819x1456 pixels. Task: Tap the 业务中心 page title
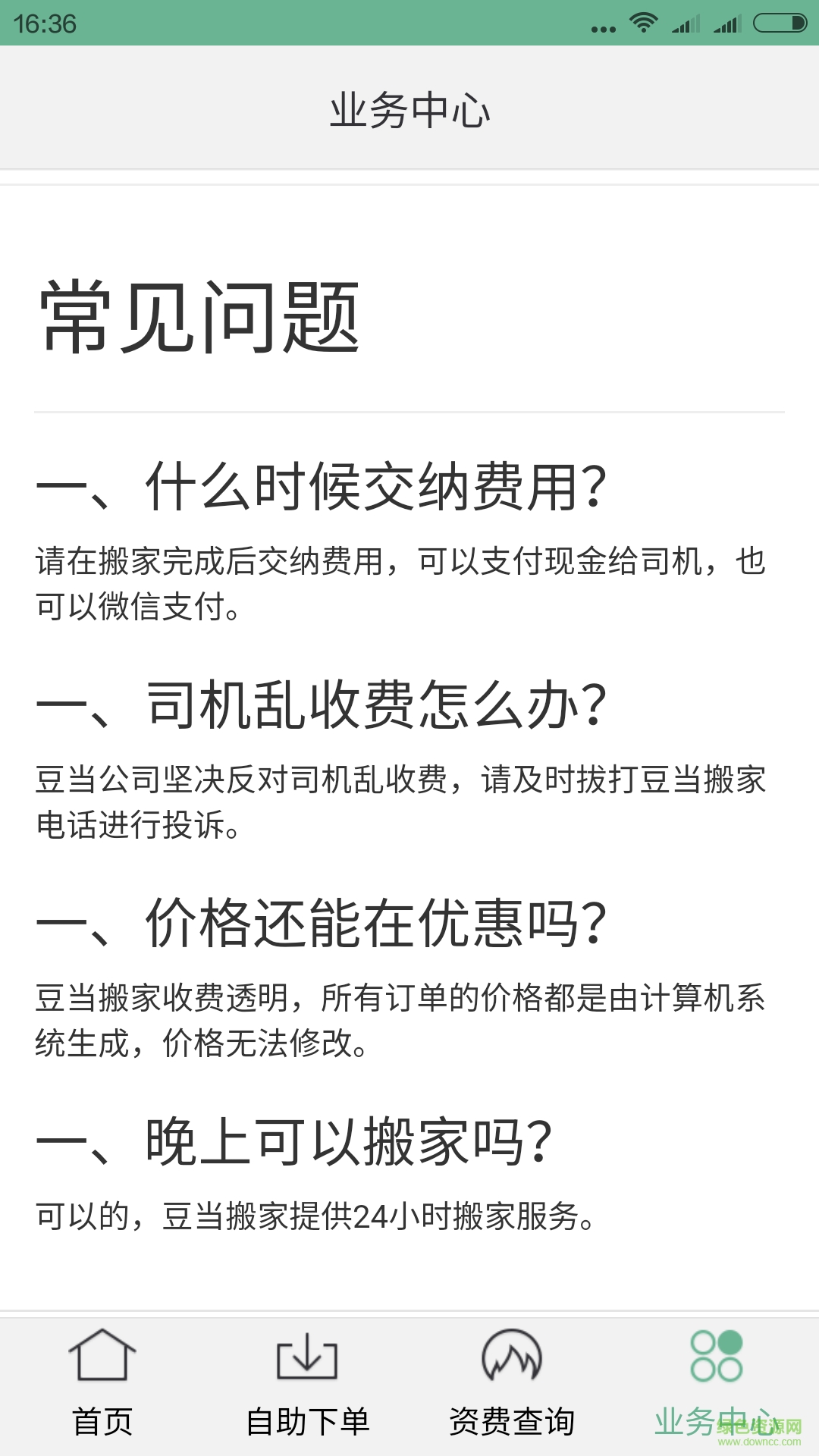point(409,108)
